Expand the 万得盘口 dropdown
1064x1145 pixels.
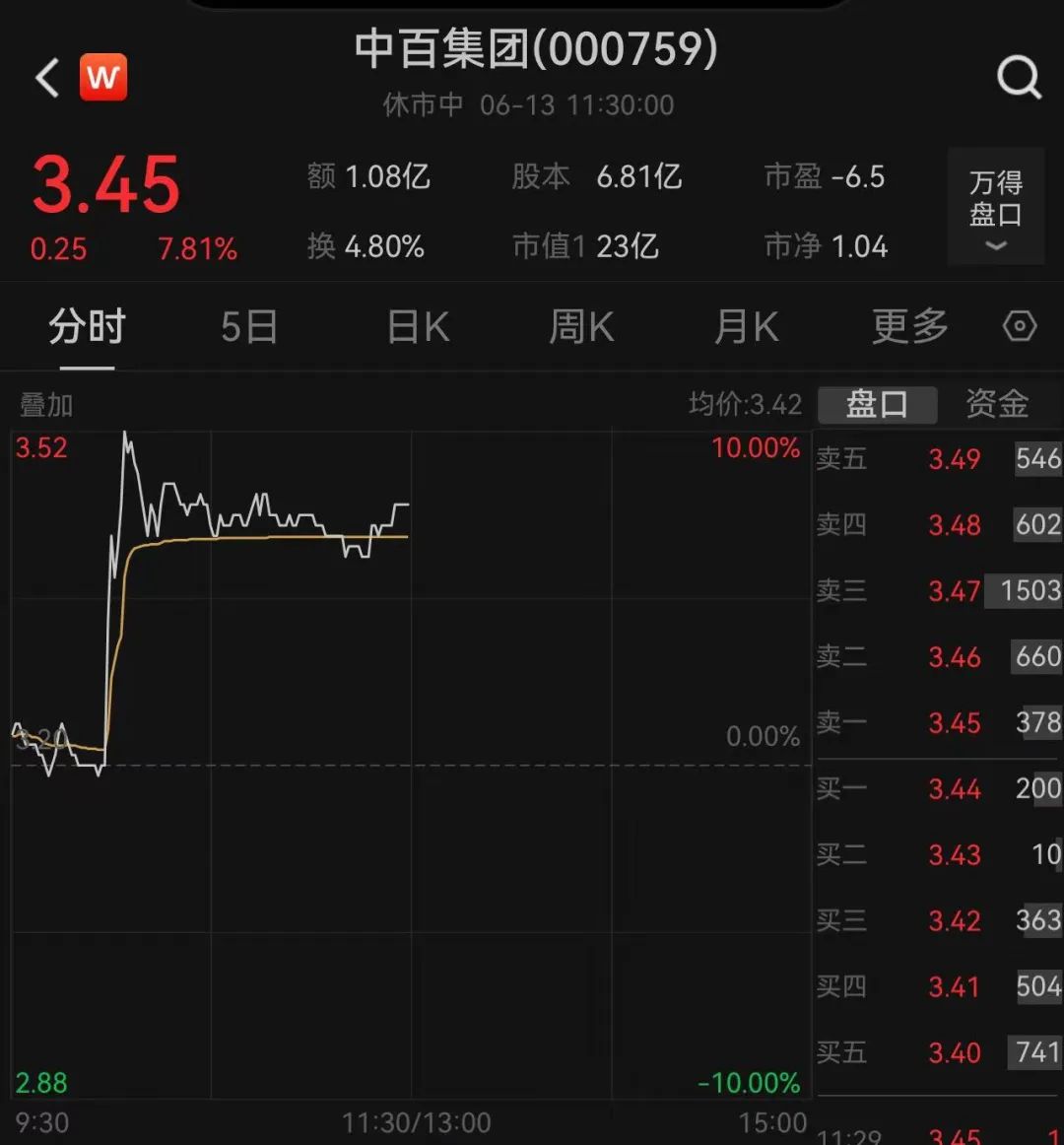(995, 208)
